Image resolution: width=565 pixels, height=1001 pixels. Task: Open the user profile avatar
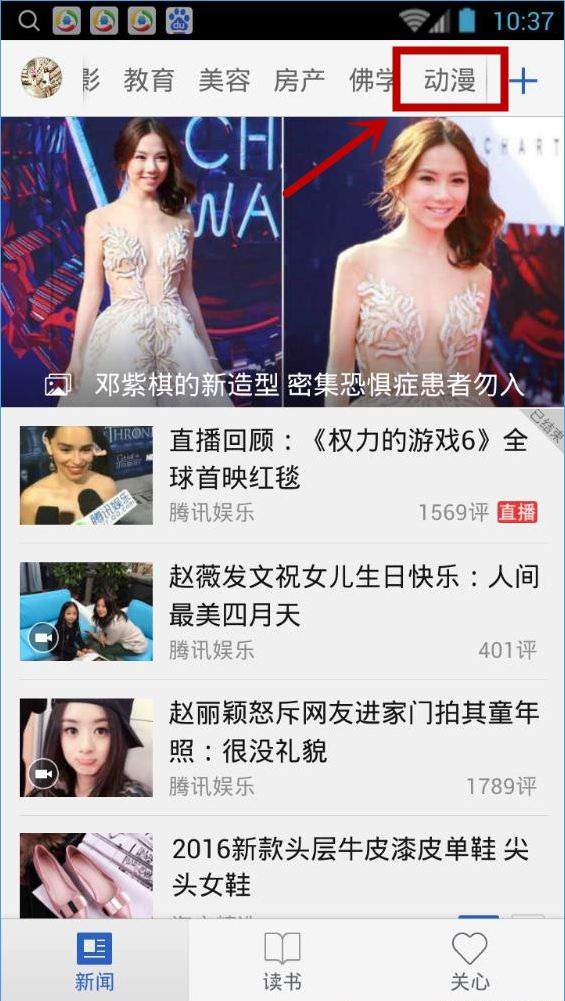[41, 78]
